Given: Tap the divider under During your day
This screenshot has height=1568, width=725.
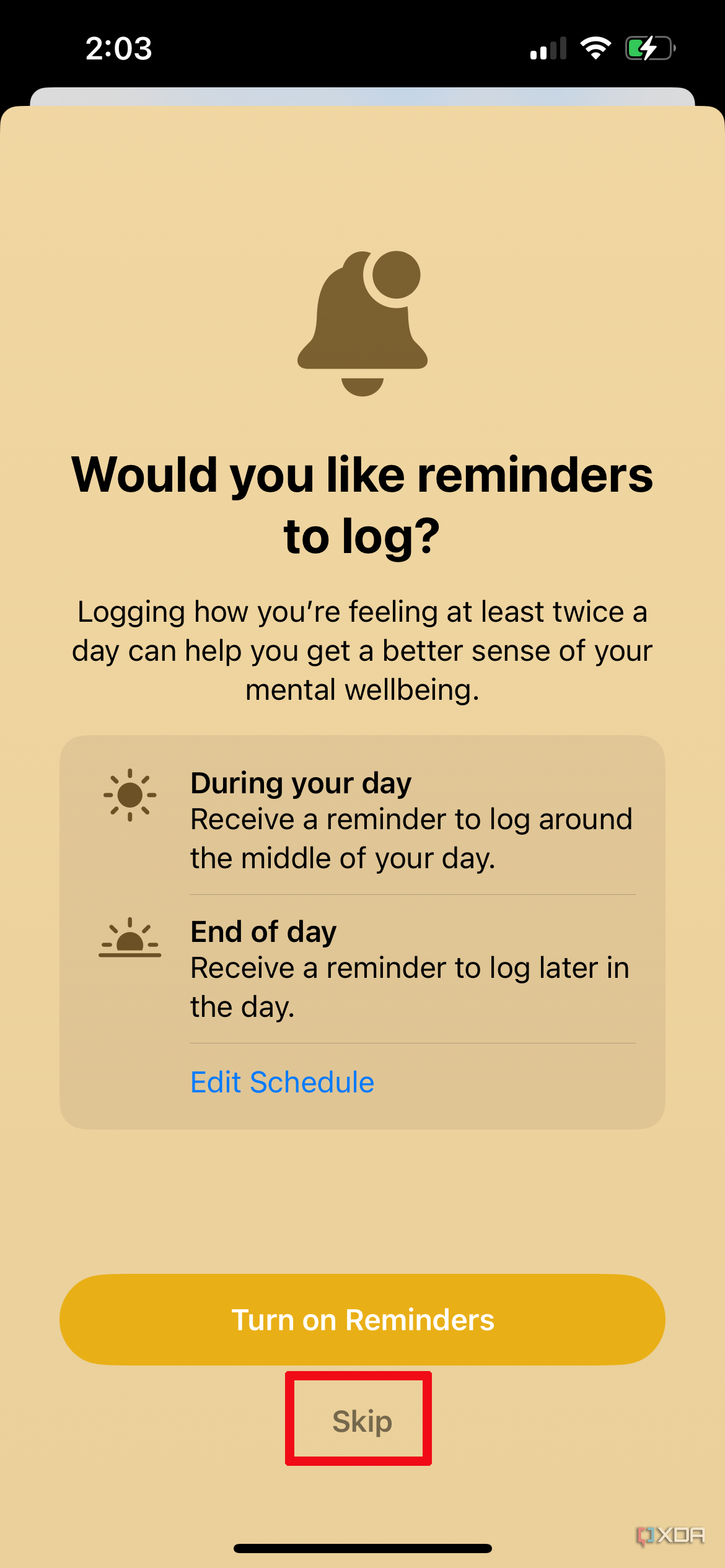Looking at the screenshot, I should (413, 894).
